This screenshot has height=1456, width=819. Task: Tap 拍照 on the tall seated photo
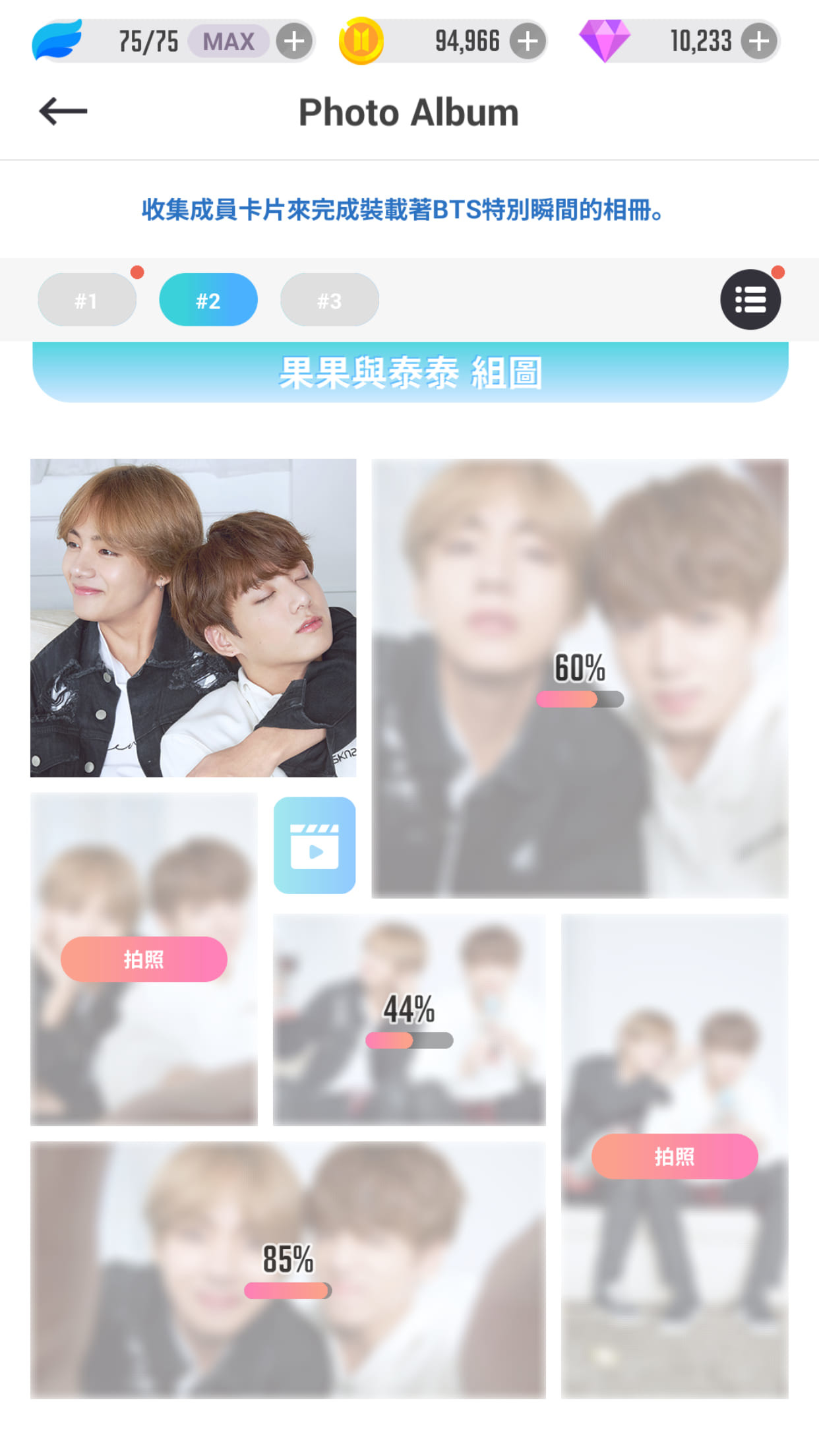tap(675, 1157)
